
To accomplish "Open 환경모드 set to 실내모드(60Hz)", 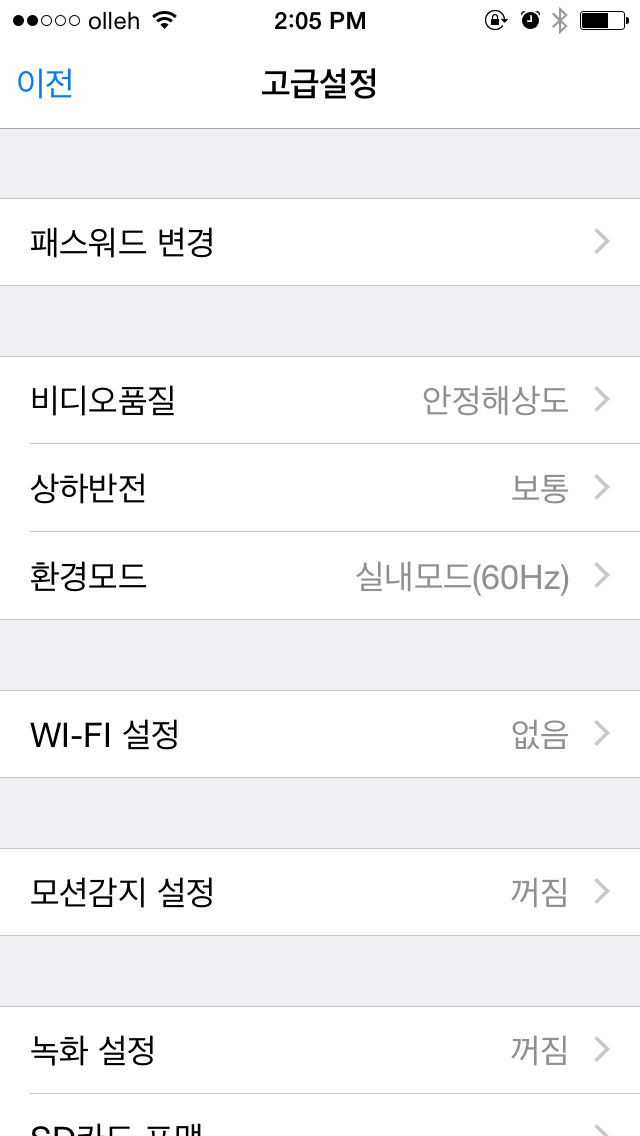I will pos(320,575).
